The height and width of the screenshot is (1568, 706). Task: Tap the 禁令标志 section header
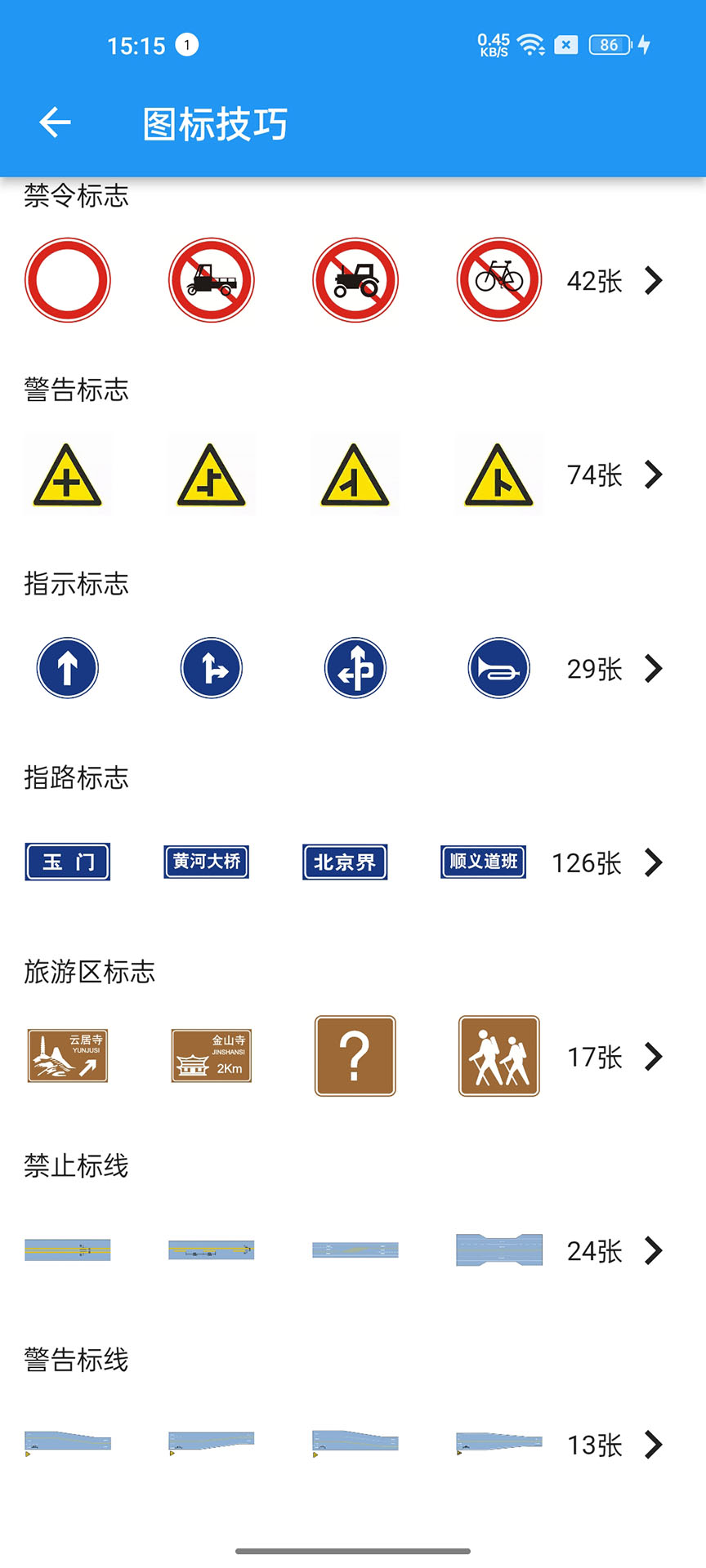(75, 196)
